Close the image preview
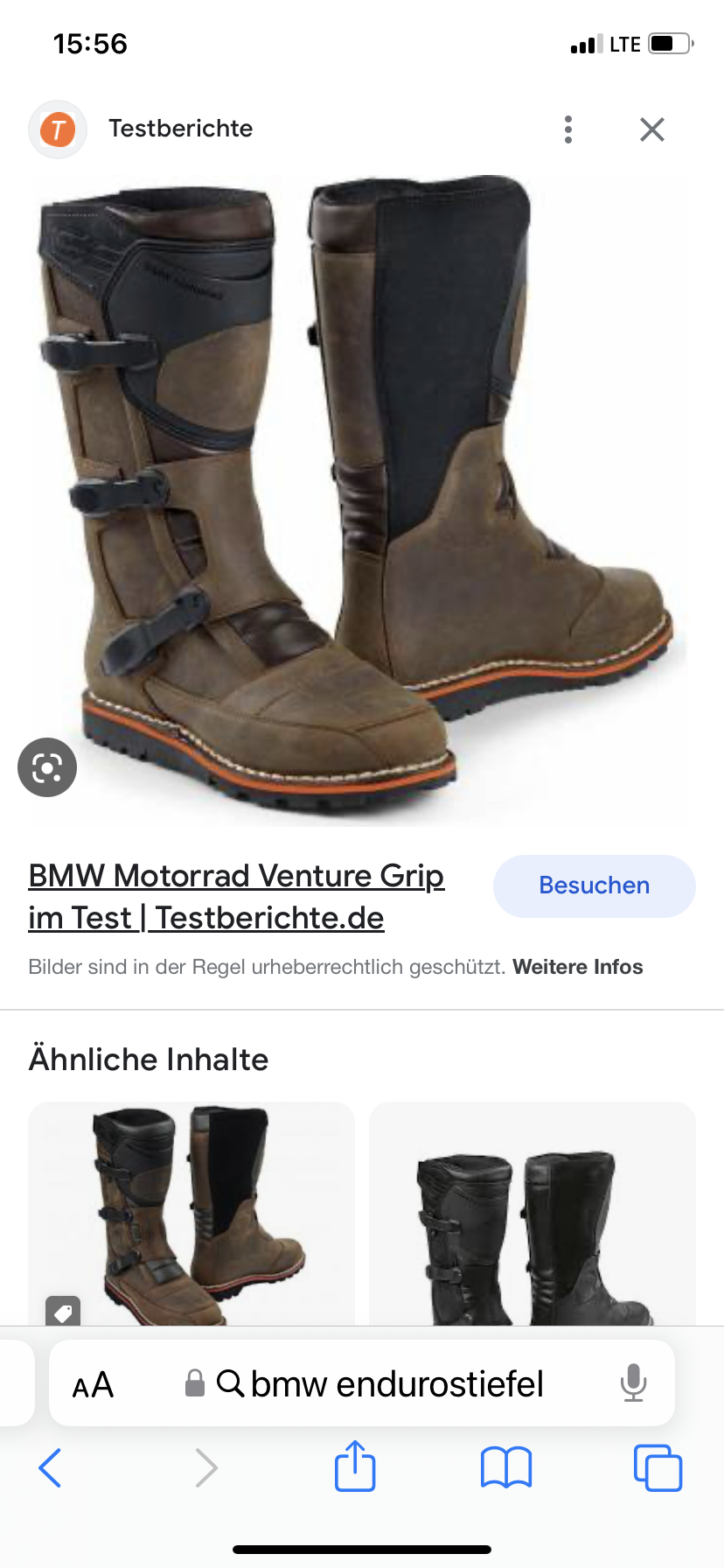Image resolution: width=724 pixels, height=1568 pixels. coord(652,129)
